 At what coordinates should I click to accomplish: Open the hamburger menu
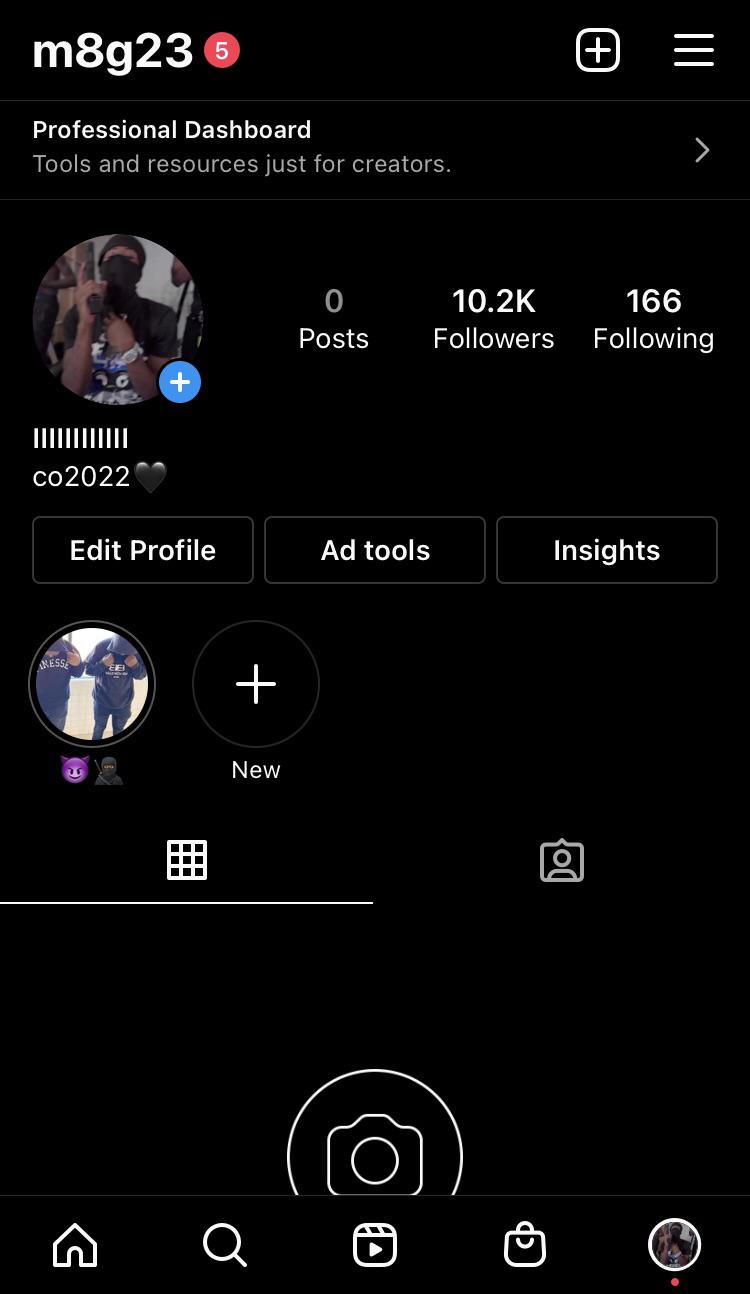coord(693,50)
